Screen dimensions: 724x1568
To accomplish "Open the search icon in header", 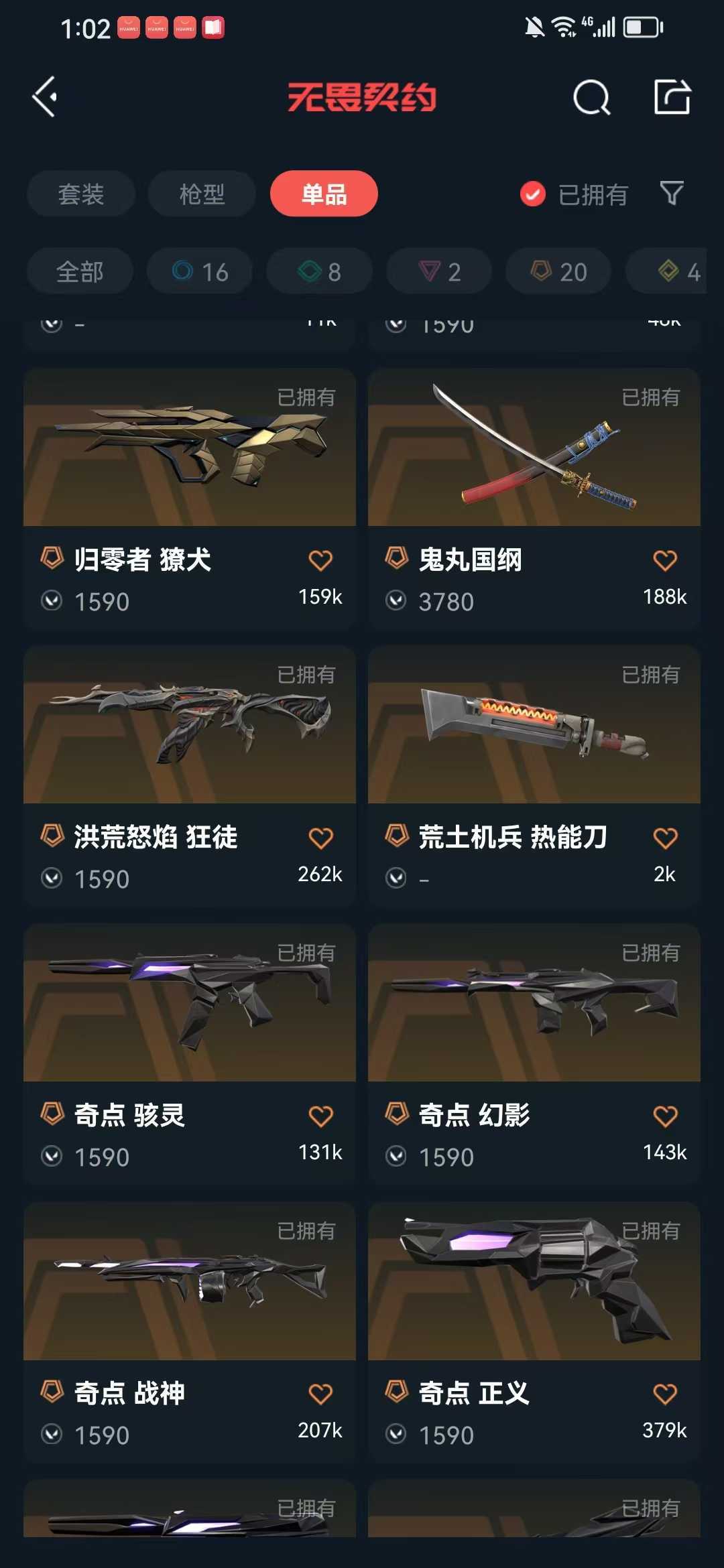I will click(x=591, y=97).
